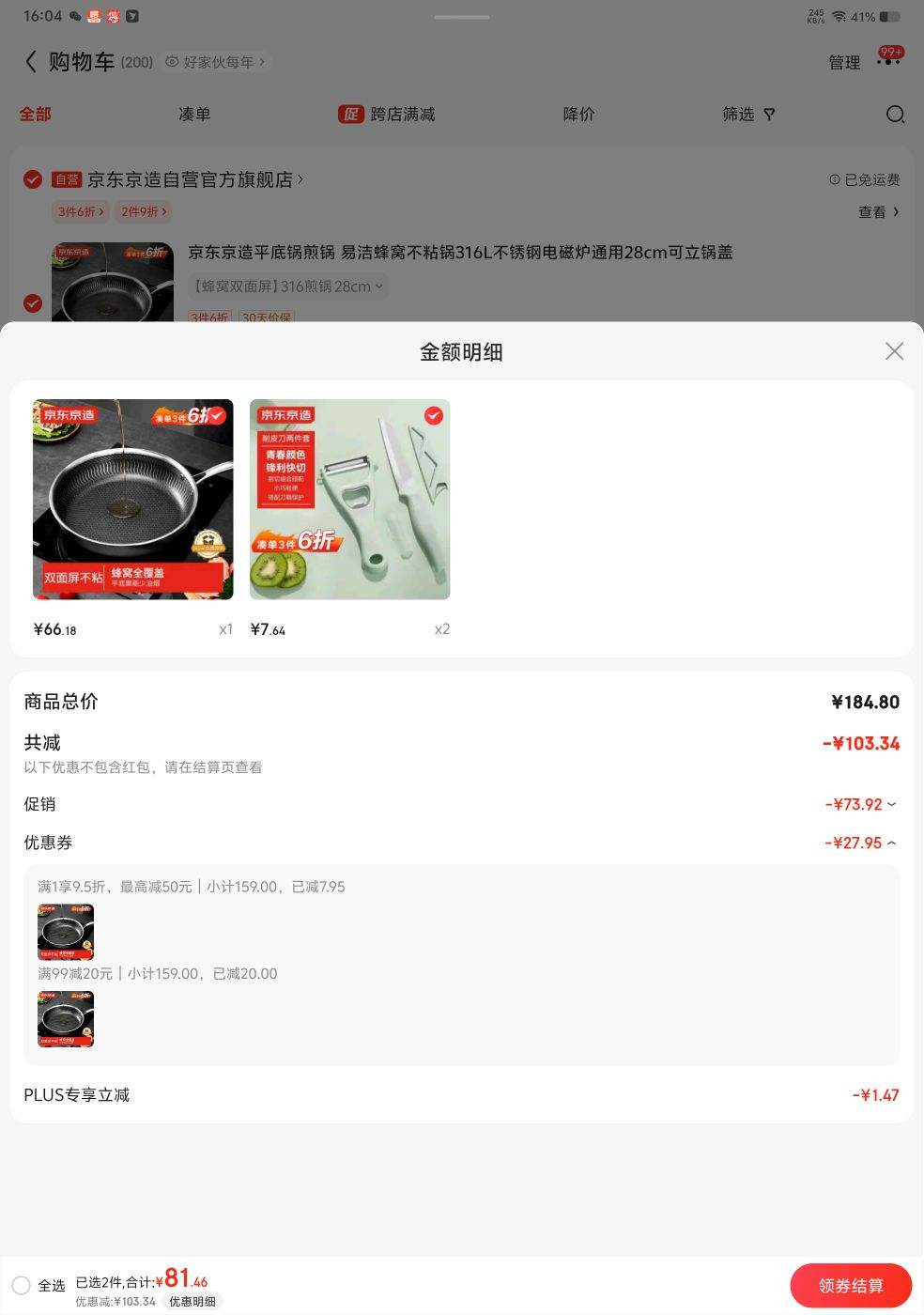This screenshot has height=1315, width=924.
Task: Switch to the 降价 tab
Action: (x=578, y=114)
